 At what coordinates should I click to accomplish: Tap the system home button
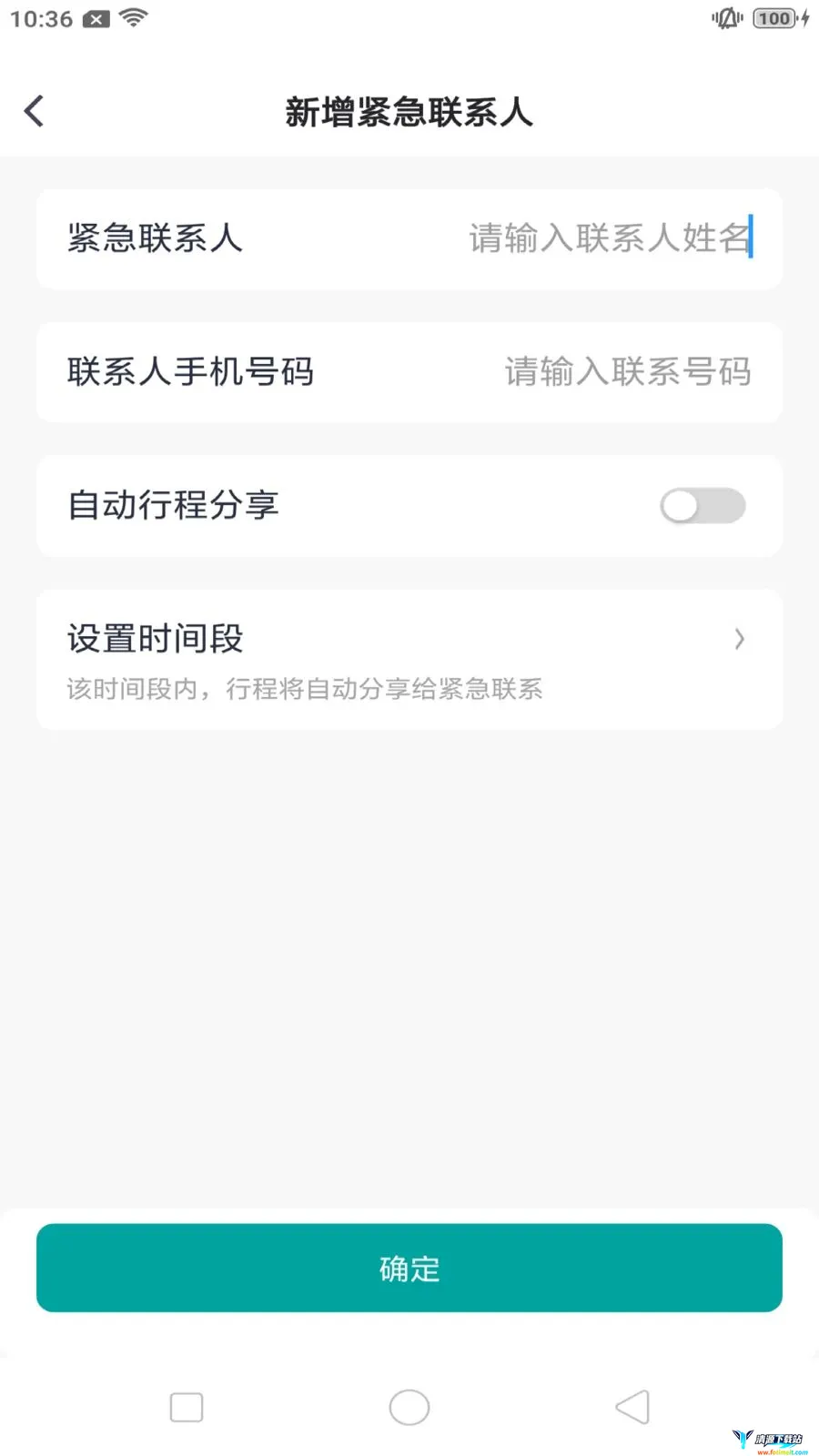[x=409, y=1408]
